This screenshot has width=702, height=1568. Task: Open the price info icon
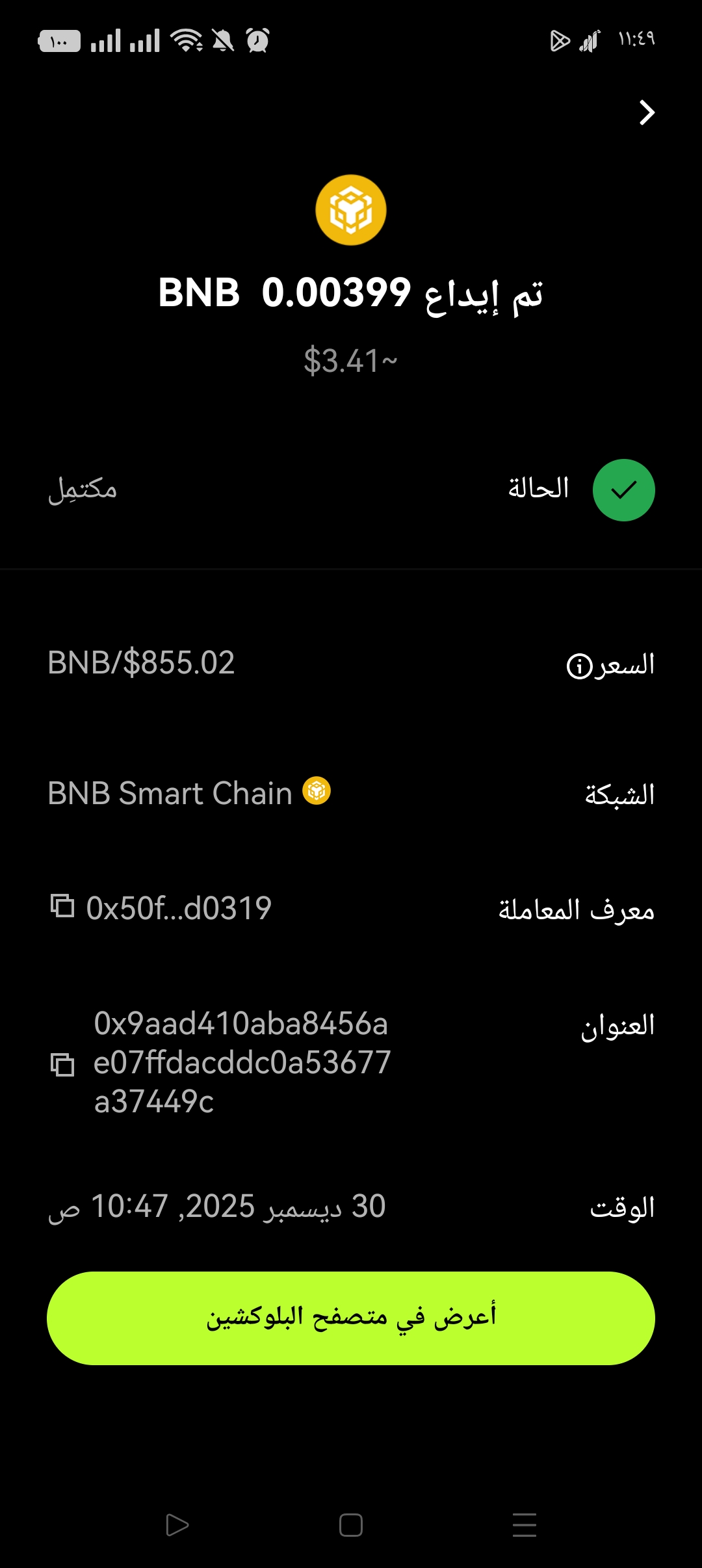578,666
